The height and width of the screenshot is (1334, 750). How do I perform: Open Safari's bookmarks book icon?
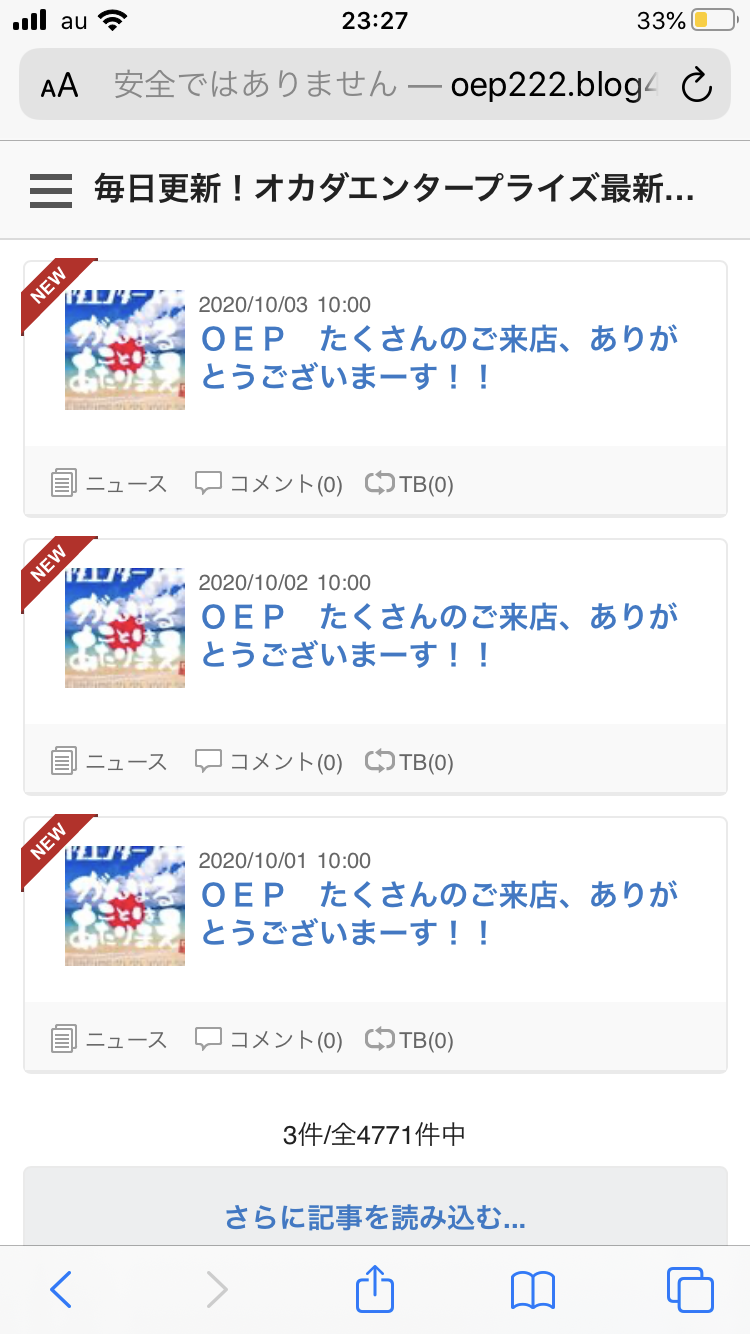pyautogui.click(x=532, y=1290)
